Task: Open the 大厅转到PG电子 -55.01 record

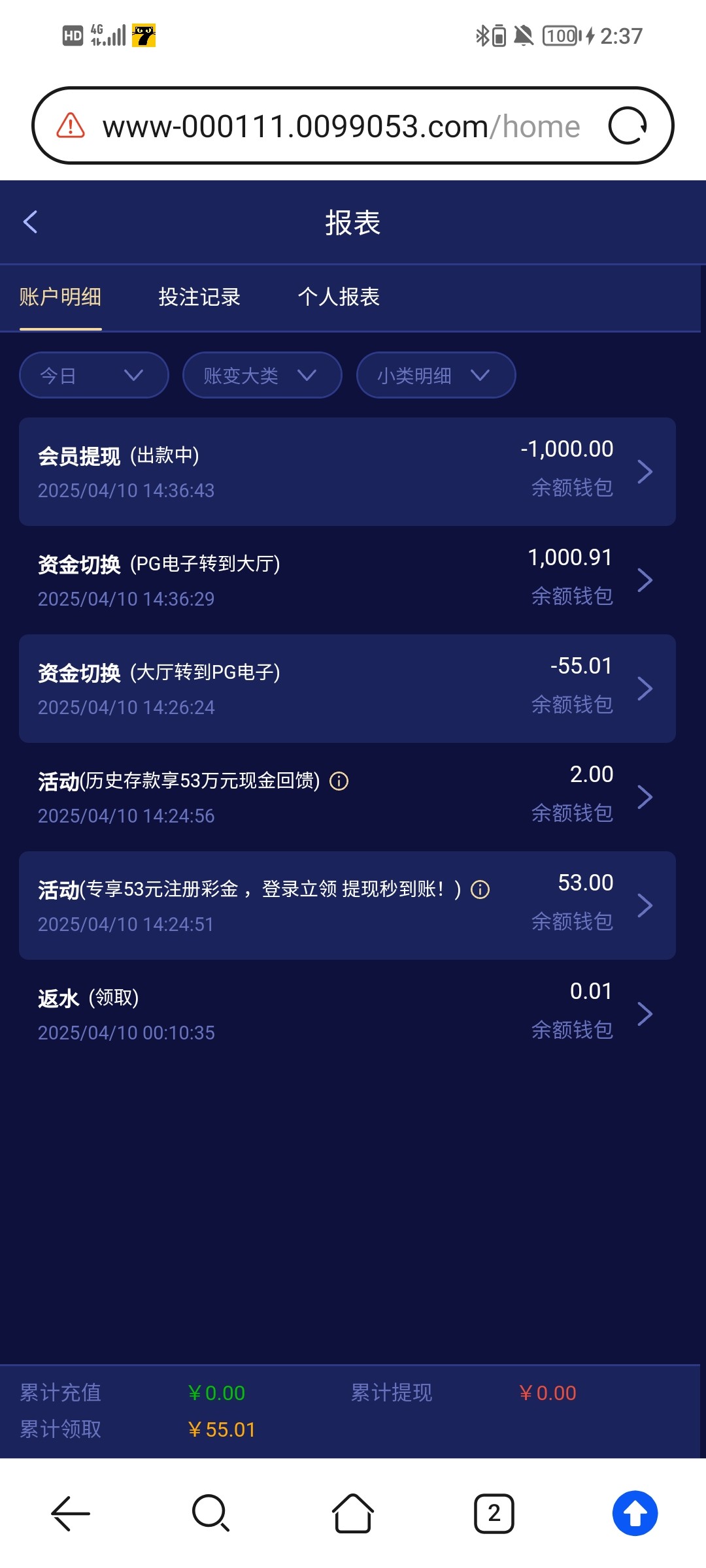Action: 347,689
